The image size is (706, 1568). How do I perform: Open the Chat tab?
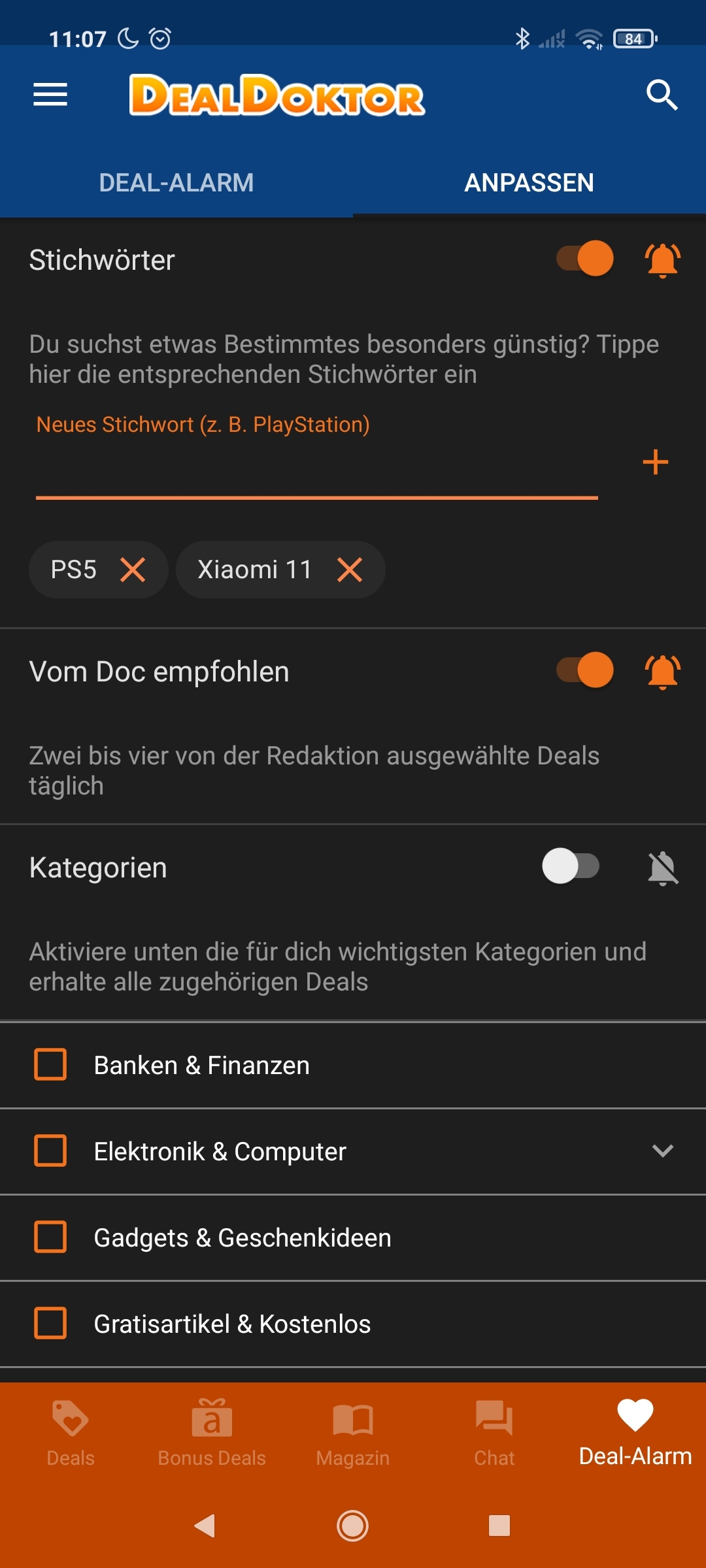coord(494,1433)
